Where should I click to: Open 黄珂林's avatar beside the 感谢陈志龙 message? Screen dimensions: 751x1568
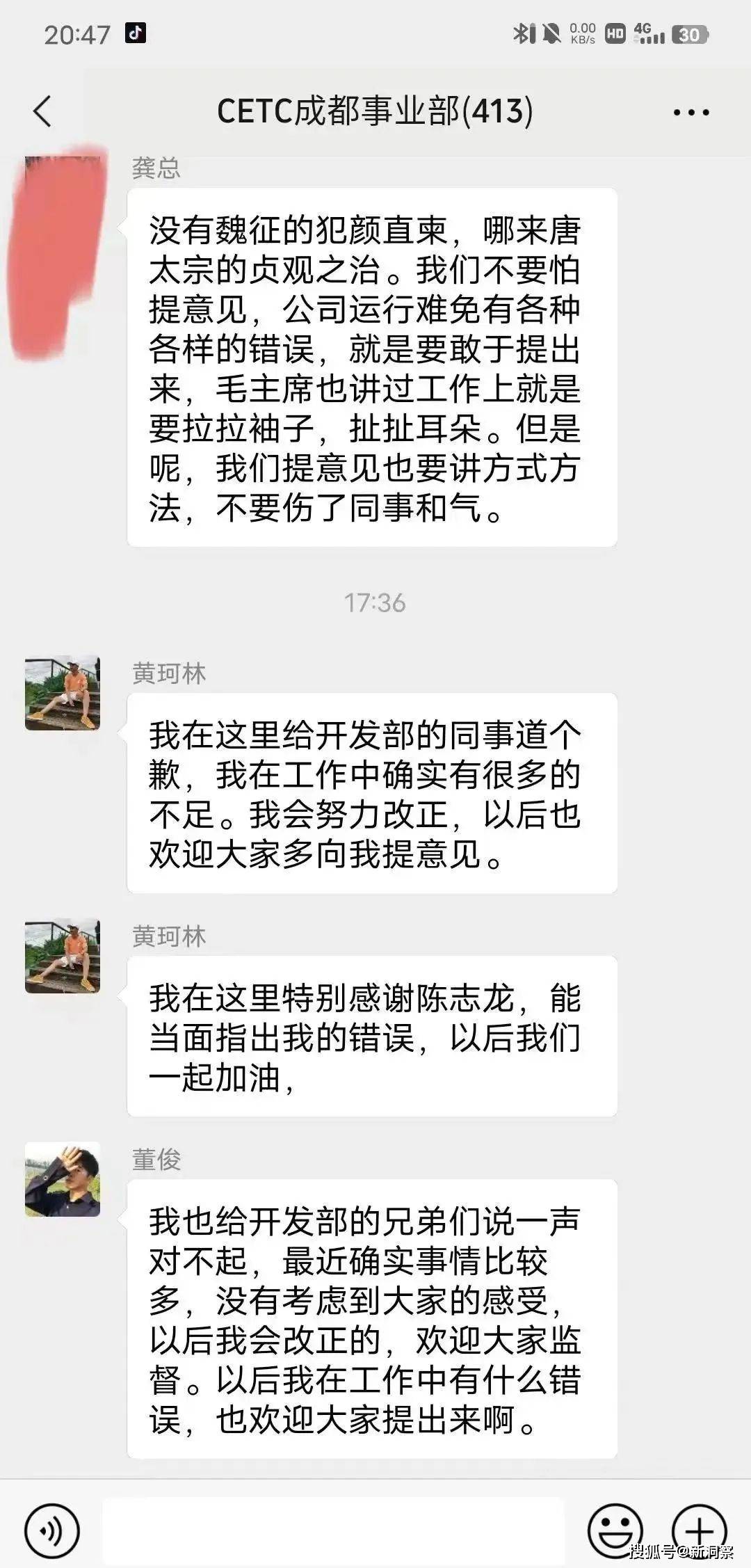tap(63, 956)
